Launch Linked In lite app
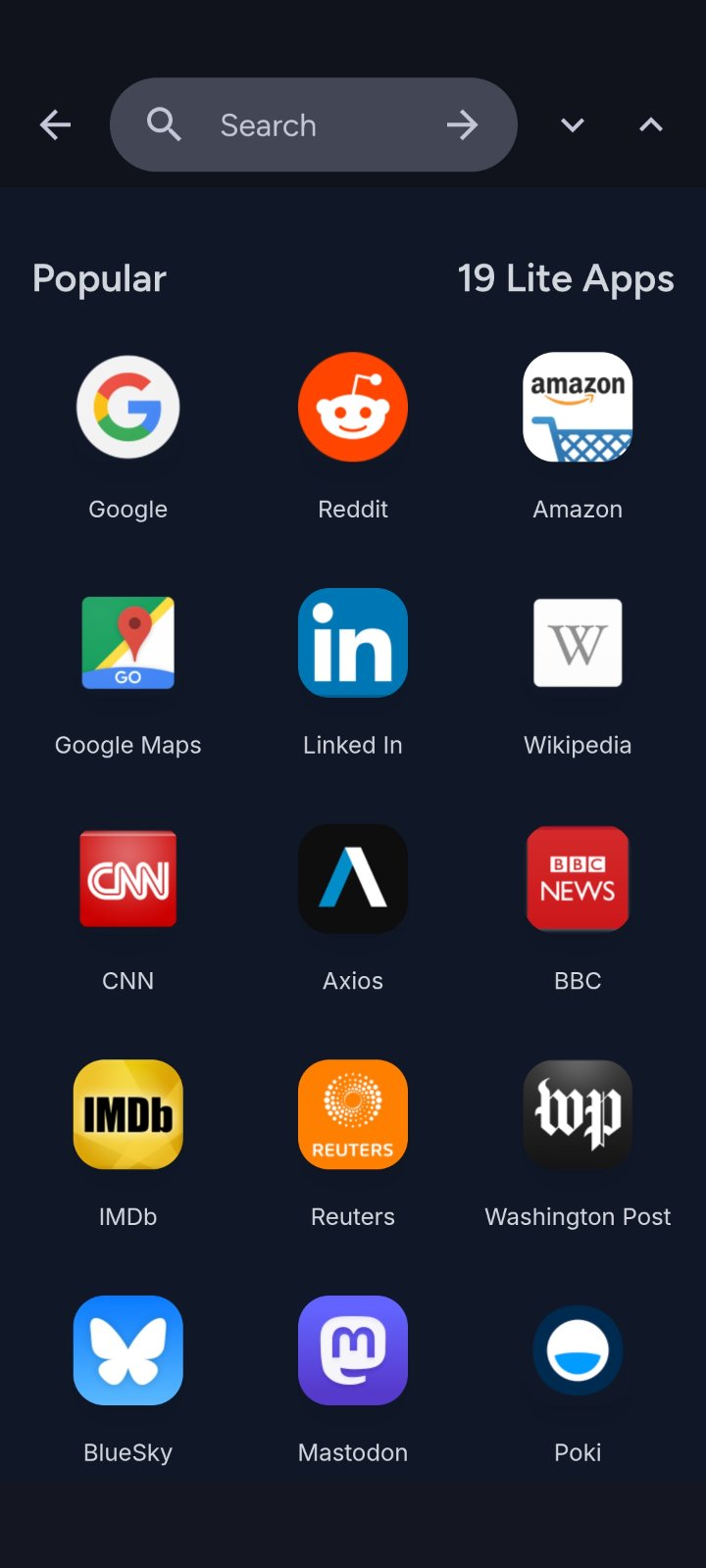706x1568 pixels. click(x=353, y=644)
